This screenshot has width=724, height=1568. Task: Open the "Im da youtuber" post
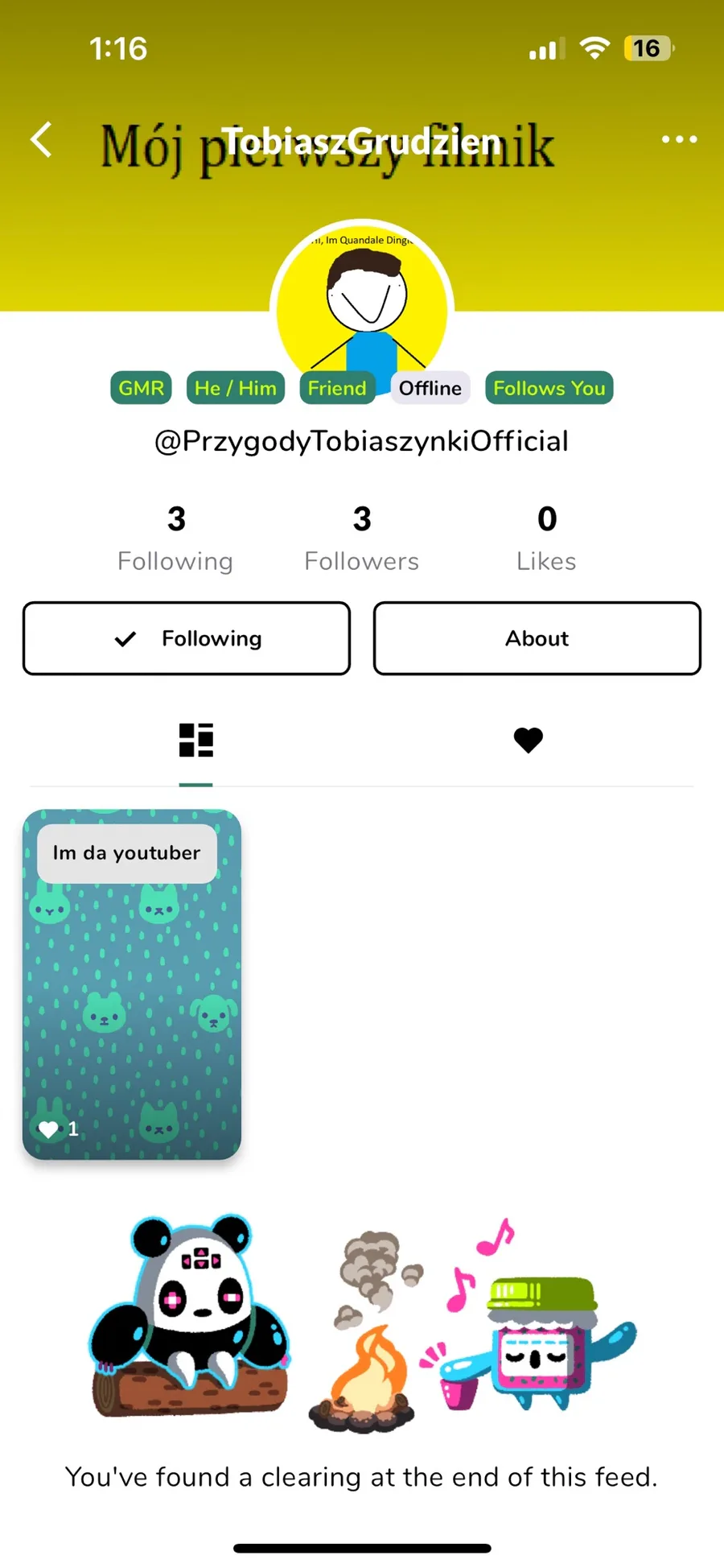coord(132,984)
